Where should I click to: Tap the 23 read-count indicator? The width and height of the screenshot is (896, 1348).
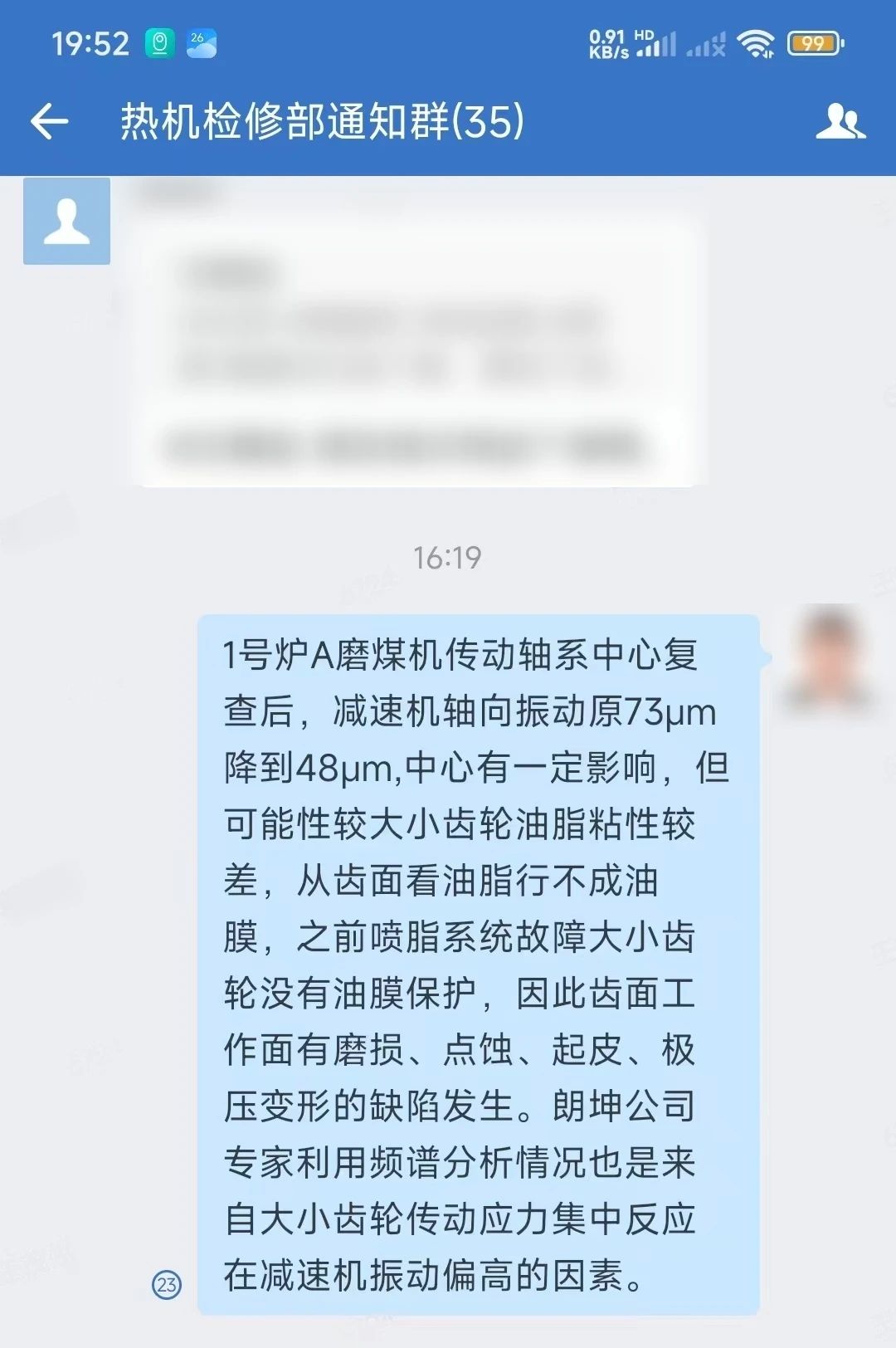pyautogui.click(x=167, y=1285)
